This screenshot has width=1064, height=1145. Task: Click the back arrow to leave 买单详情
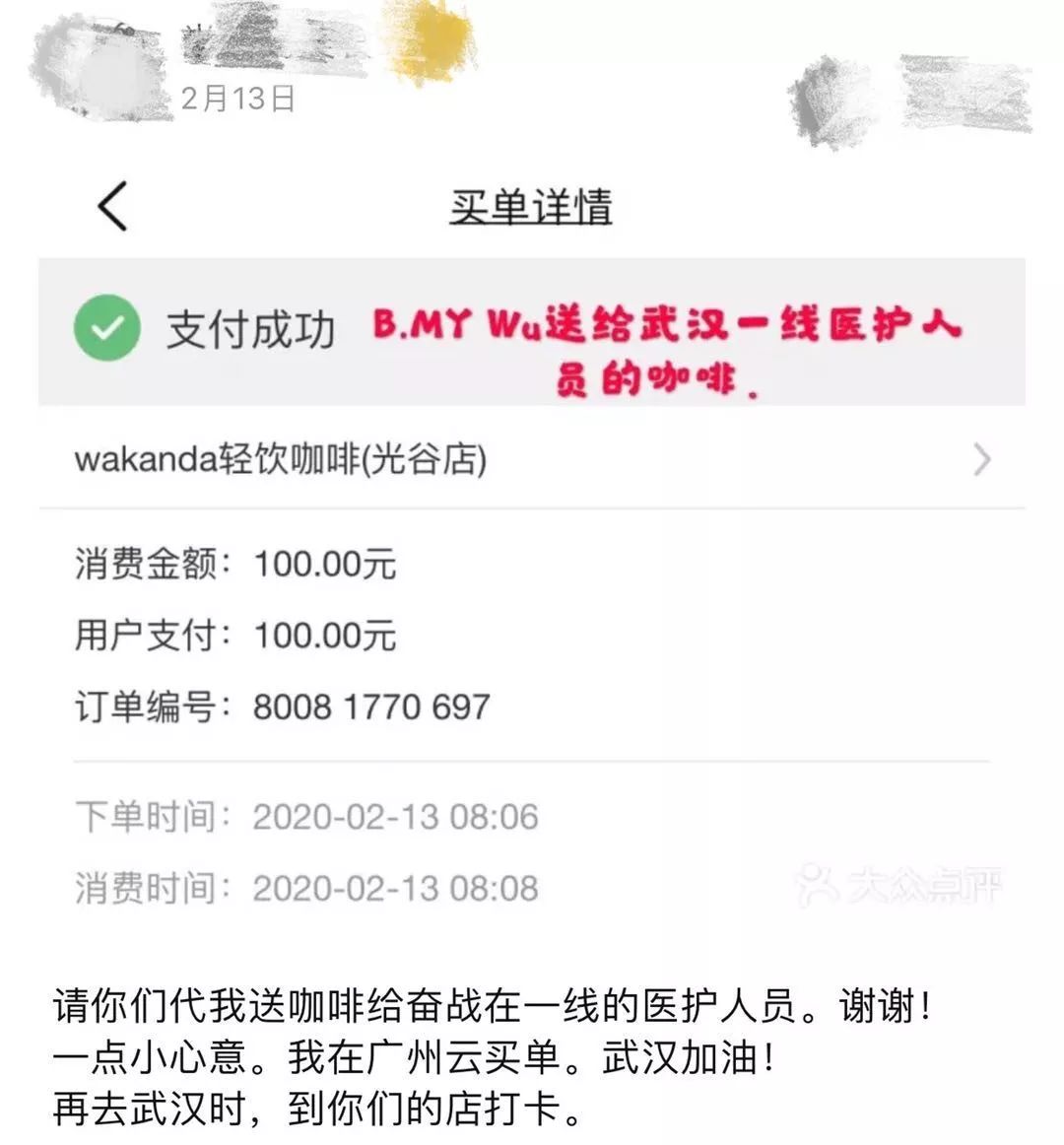pyautogui.click(x=111, y=206)
